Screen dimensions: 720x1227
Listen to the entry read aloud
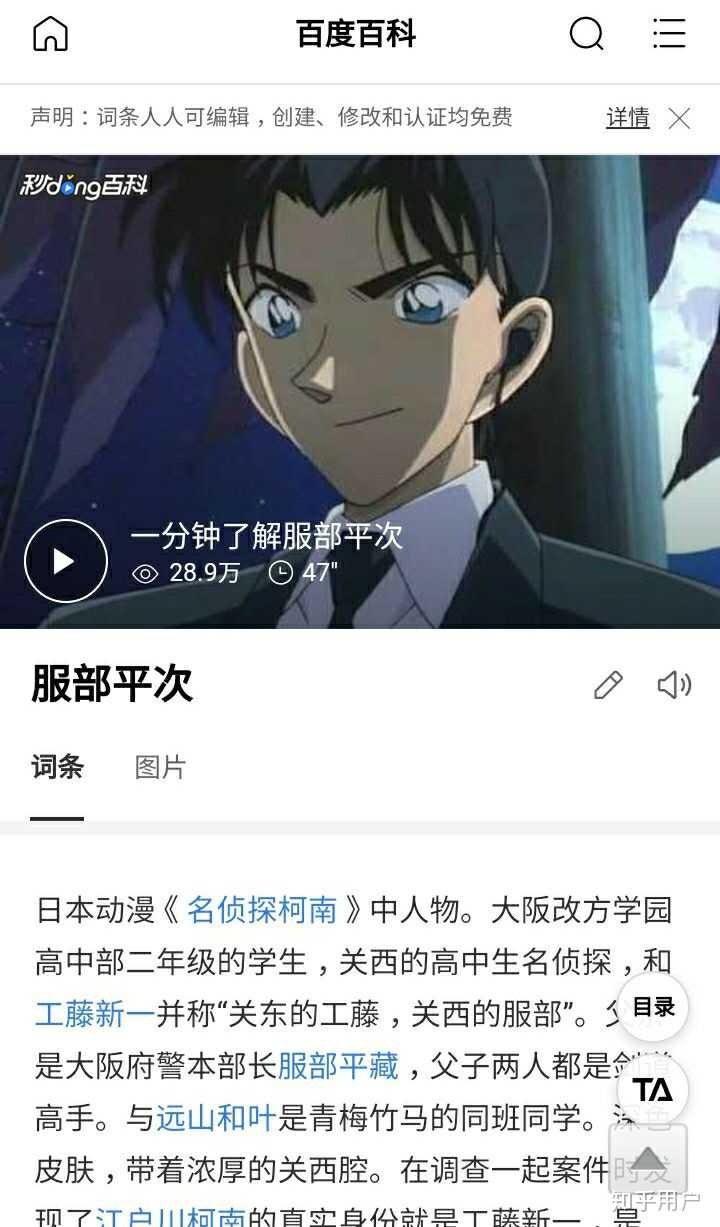coord(673,685)
